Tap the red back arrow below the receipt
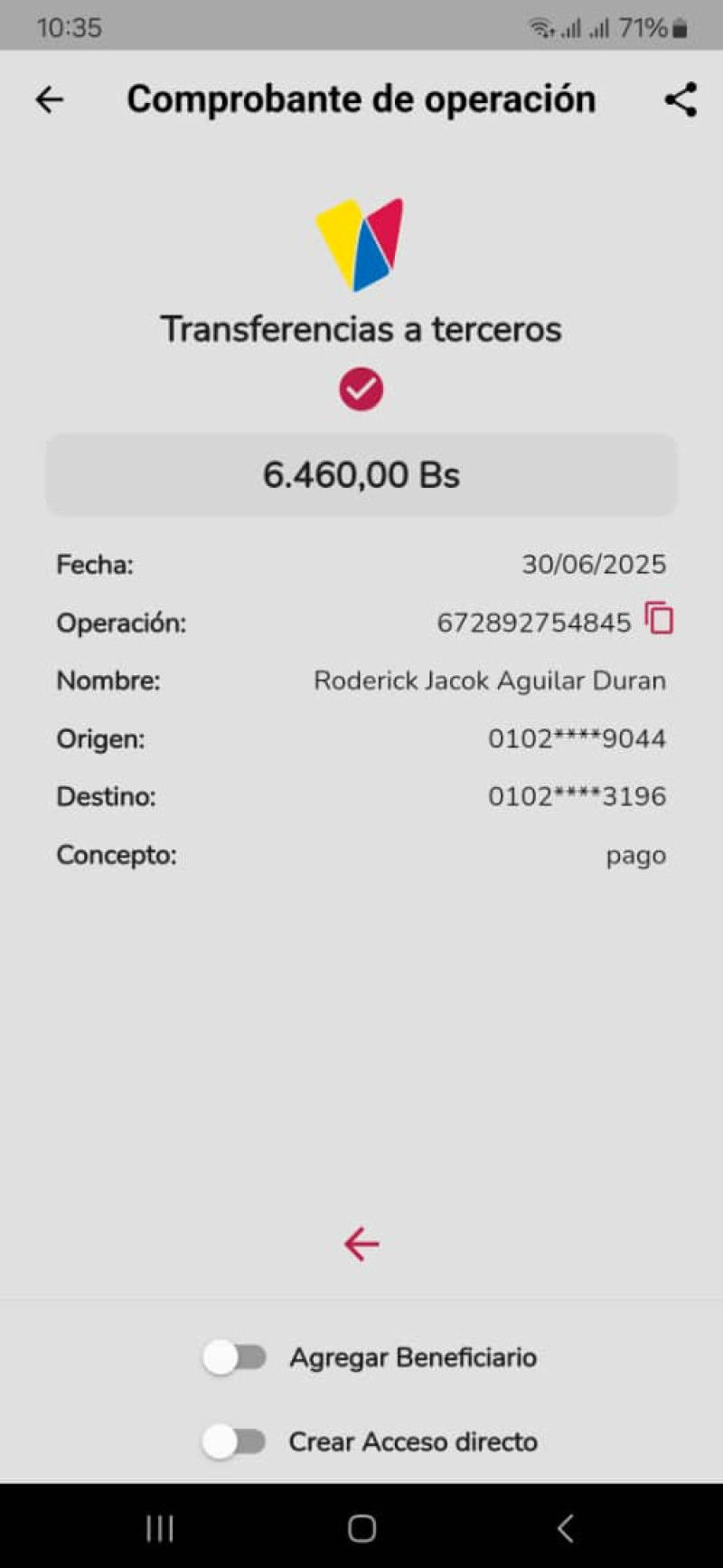The width and height of the screenshot is (723, 1568). [361, 1244]
